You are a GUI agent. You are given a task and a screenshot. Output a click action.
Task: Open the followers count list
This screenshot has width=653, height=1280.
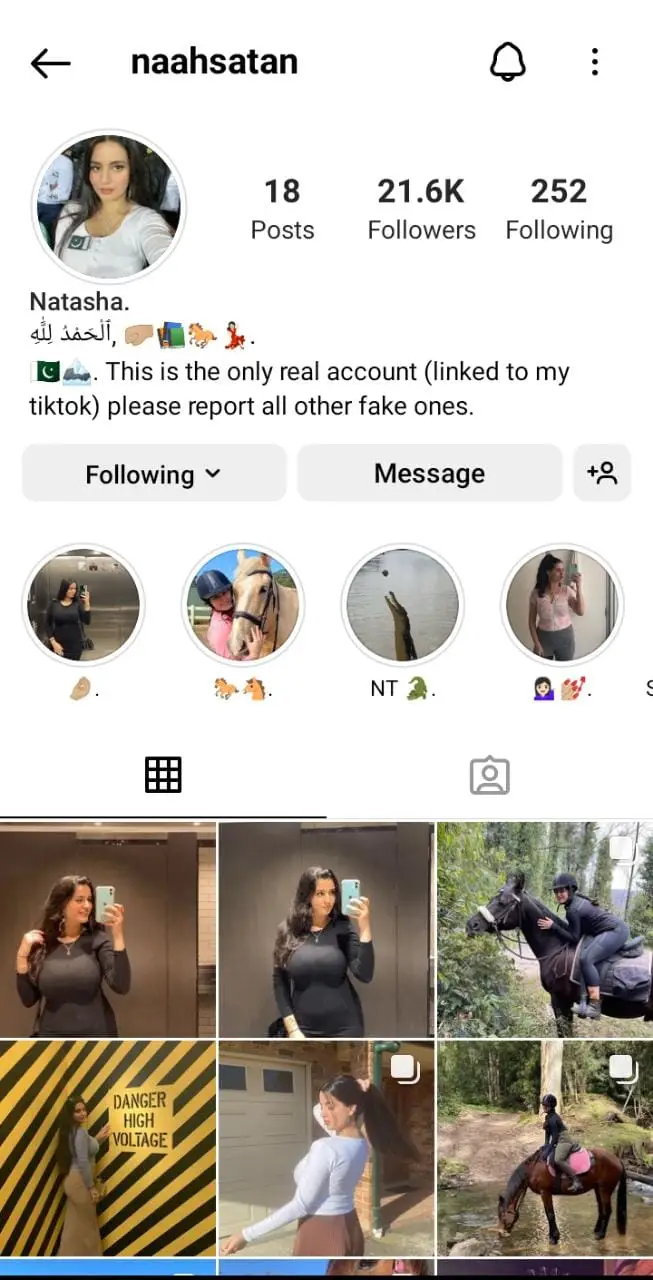click(421, 209)
